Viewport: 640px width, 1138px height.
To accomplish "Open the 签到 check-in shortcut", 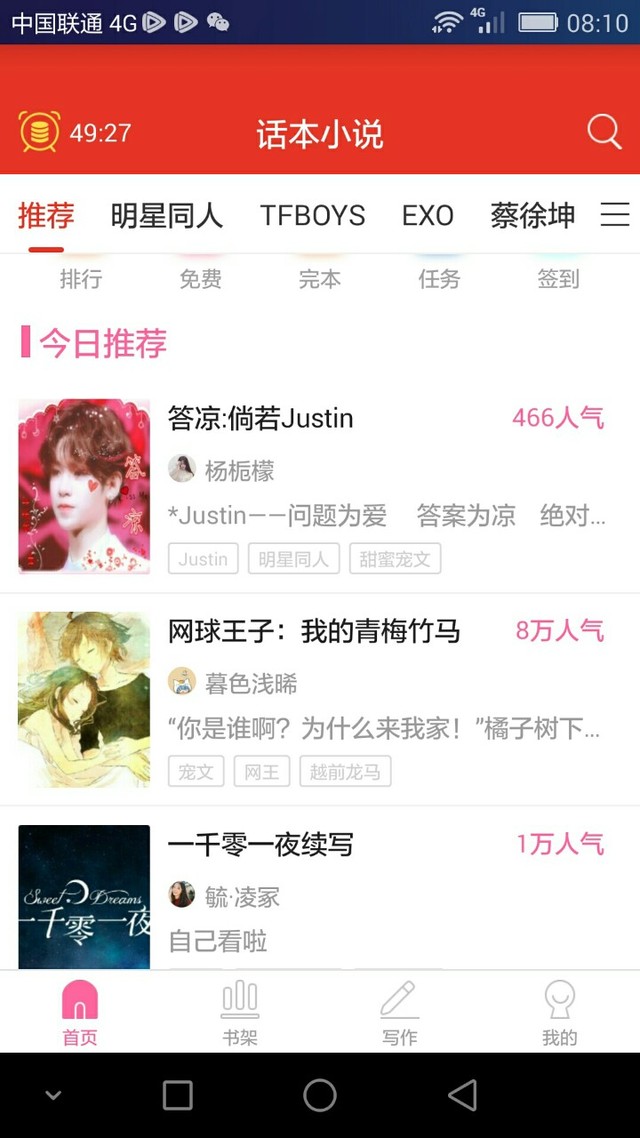I will tap(558, 277).
